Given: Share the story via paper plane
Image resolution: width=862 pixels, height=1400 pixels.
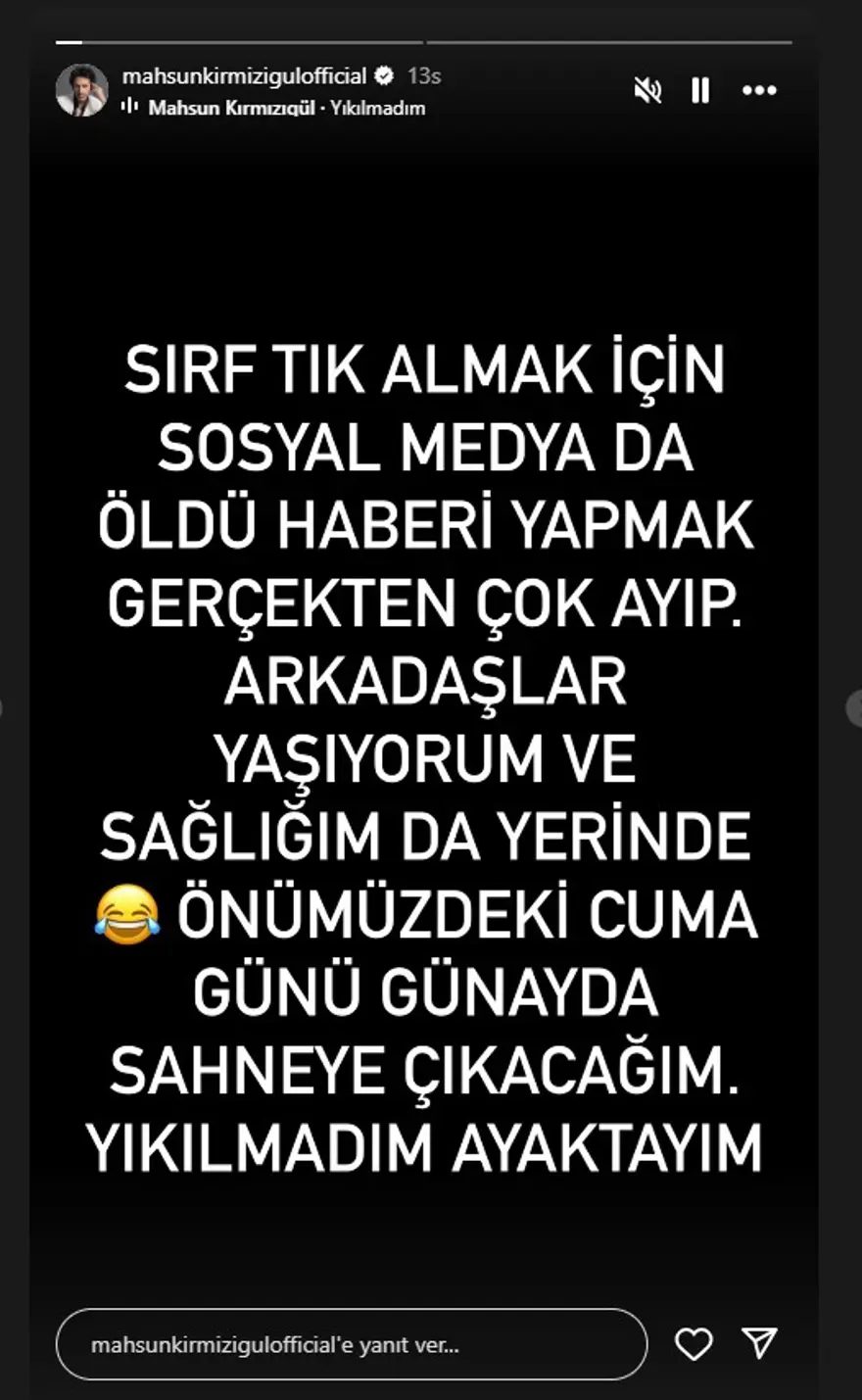Looking at the screenshot, I should pyautogui.click(x=759, y=1343).
